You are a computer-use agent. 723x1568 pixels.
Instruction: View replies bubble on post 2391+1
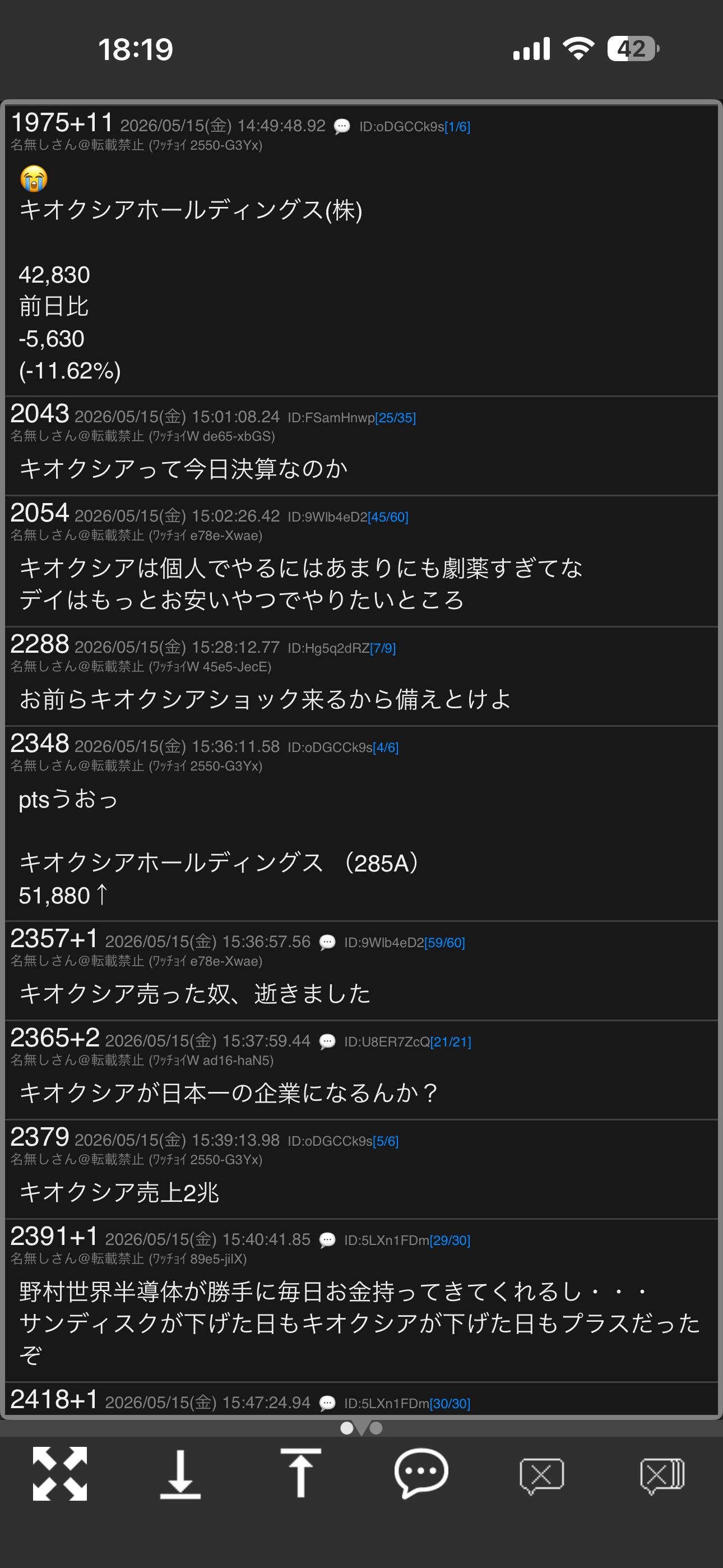coord(327,1240)
